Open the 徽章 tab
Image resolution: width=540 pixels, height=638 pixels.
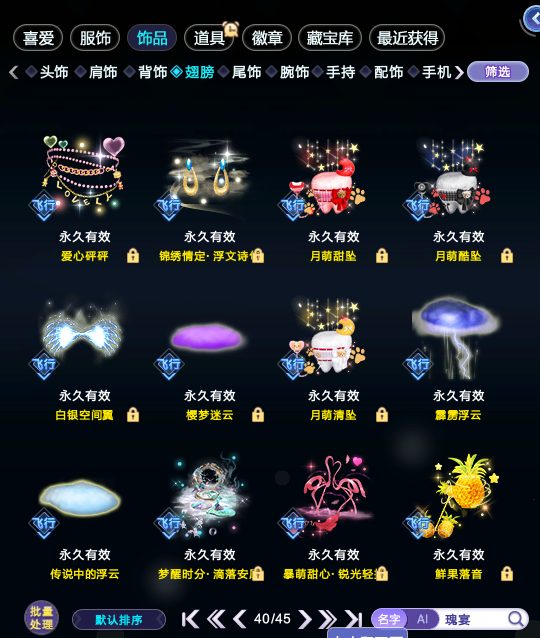[267, 38]
